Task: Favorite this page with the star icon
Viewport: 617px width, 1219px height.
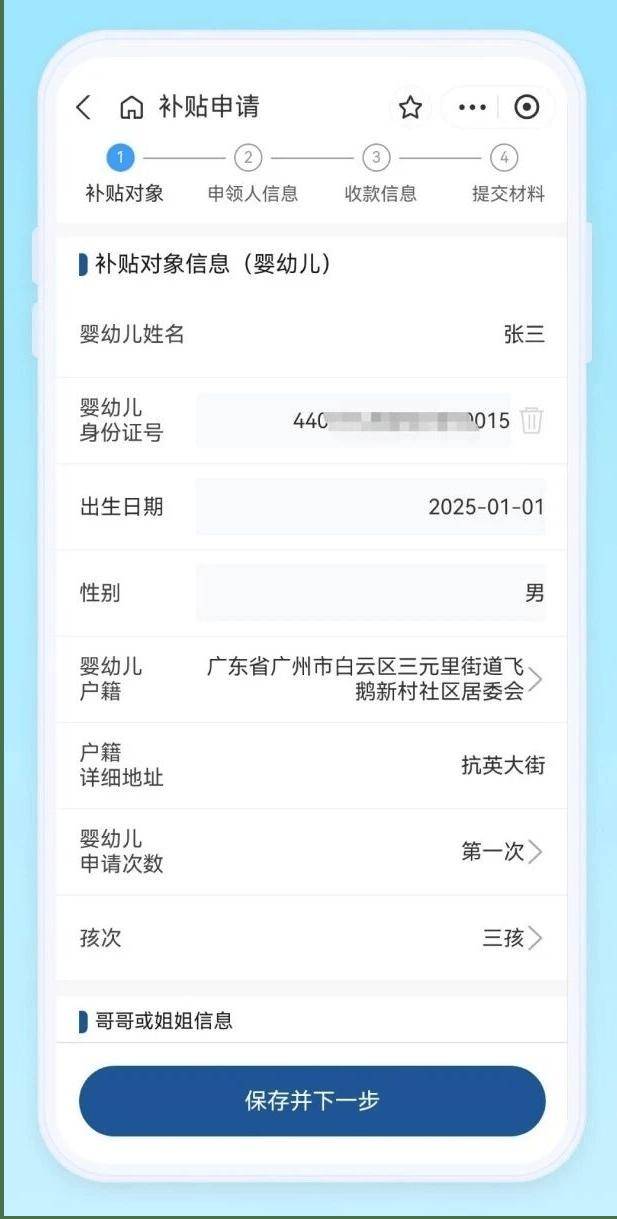Action: coord(410,108)
